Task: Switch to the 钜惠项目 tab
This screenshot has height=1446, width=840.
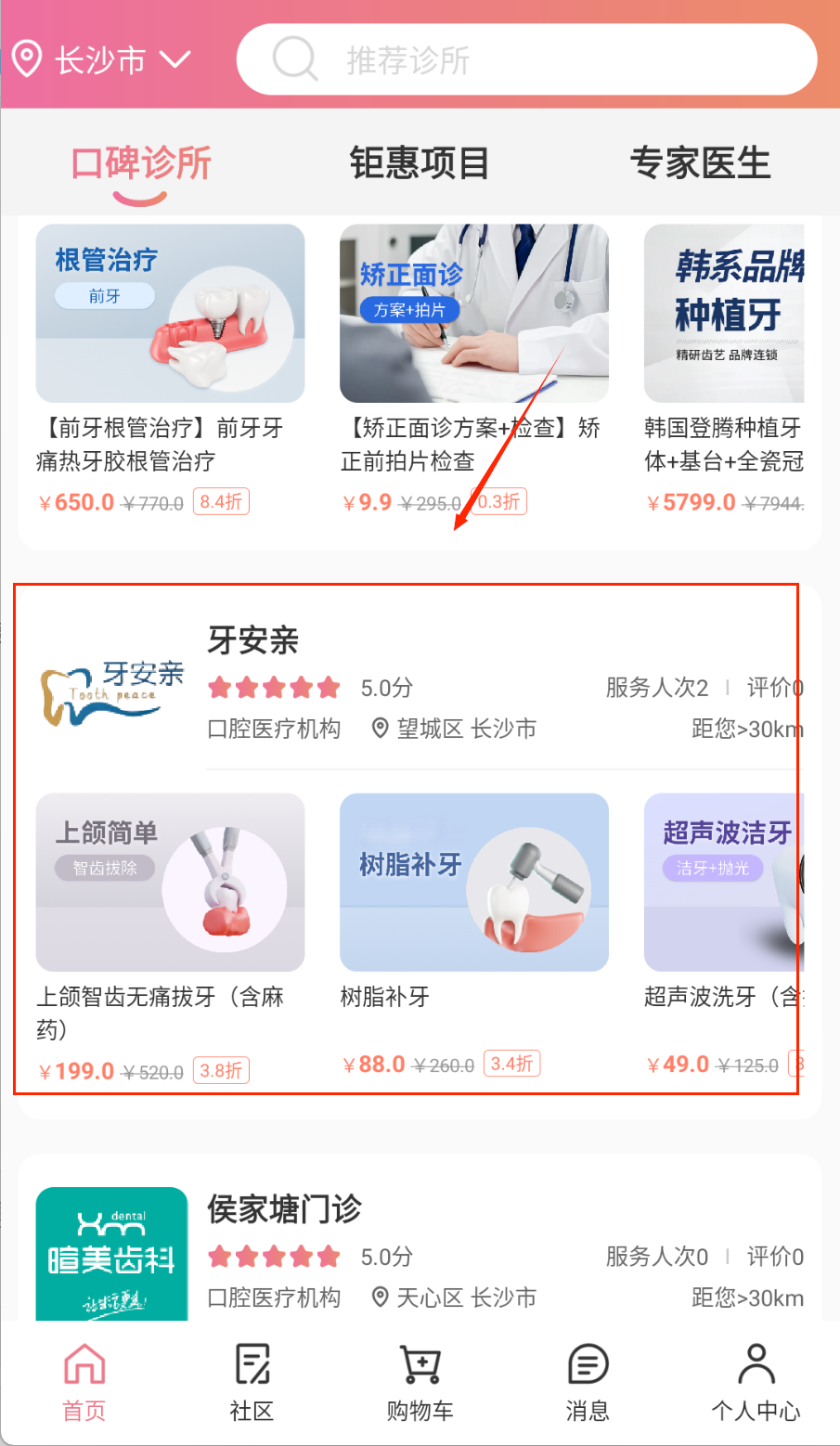Action: pos(420,164)
